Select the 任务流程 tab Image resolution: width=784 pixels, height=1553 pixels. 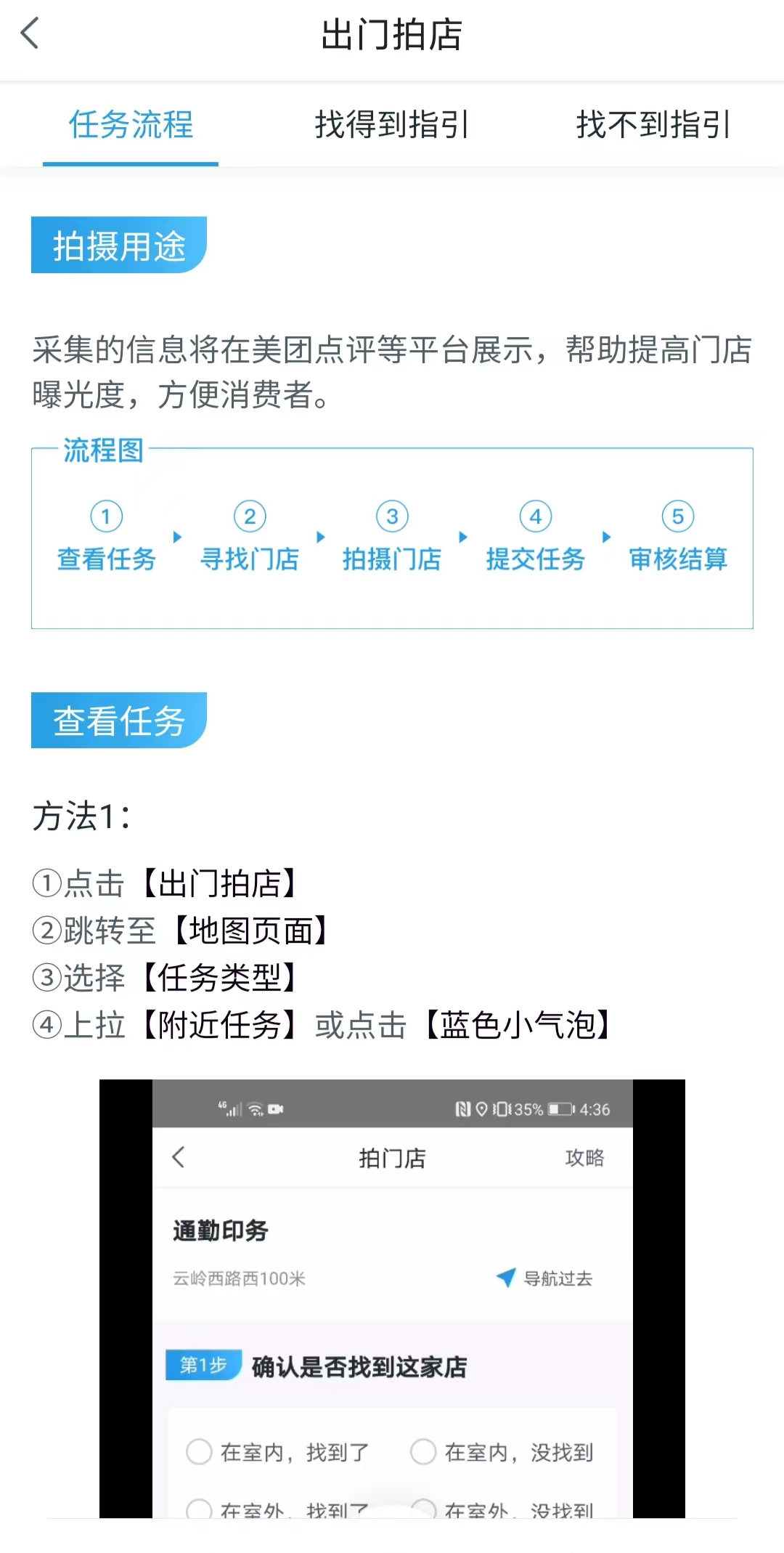[131, 124]
